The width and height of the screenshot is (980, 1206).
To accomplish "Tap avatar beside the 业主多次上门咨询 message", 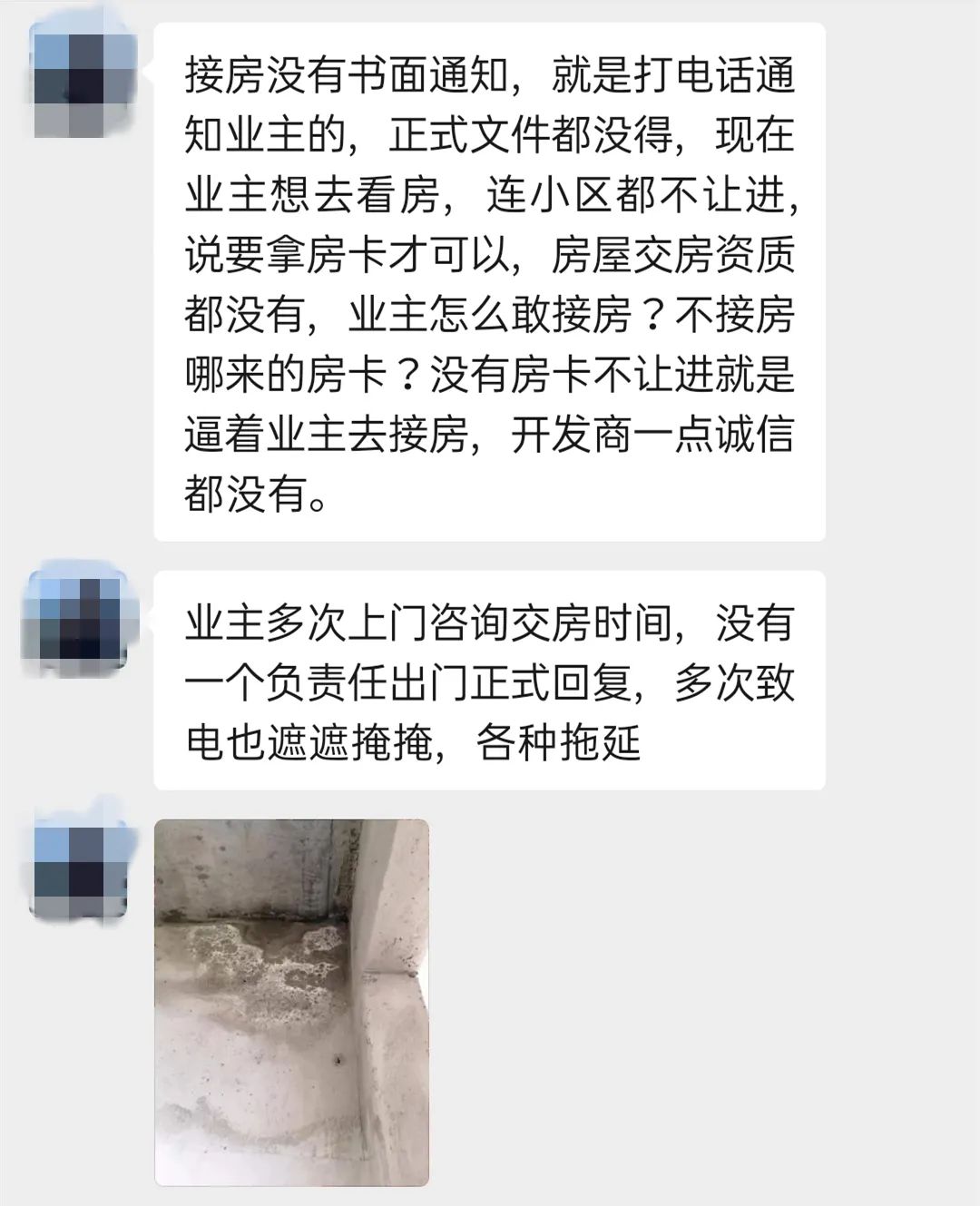I will pos(75,623).
